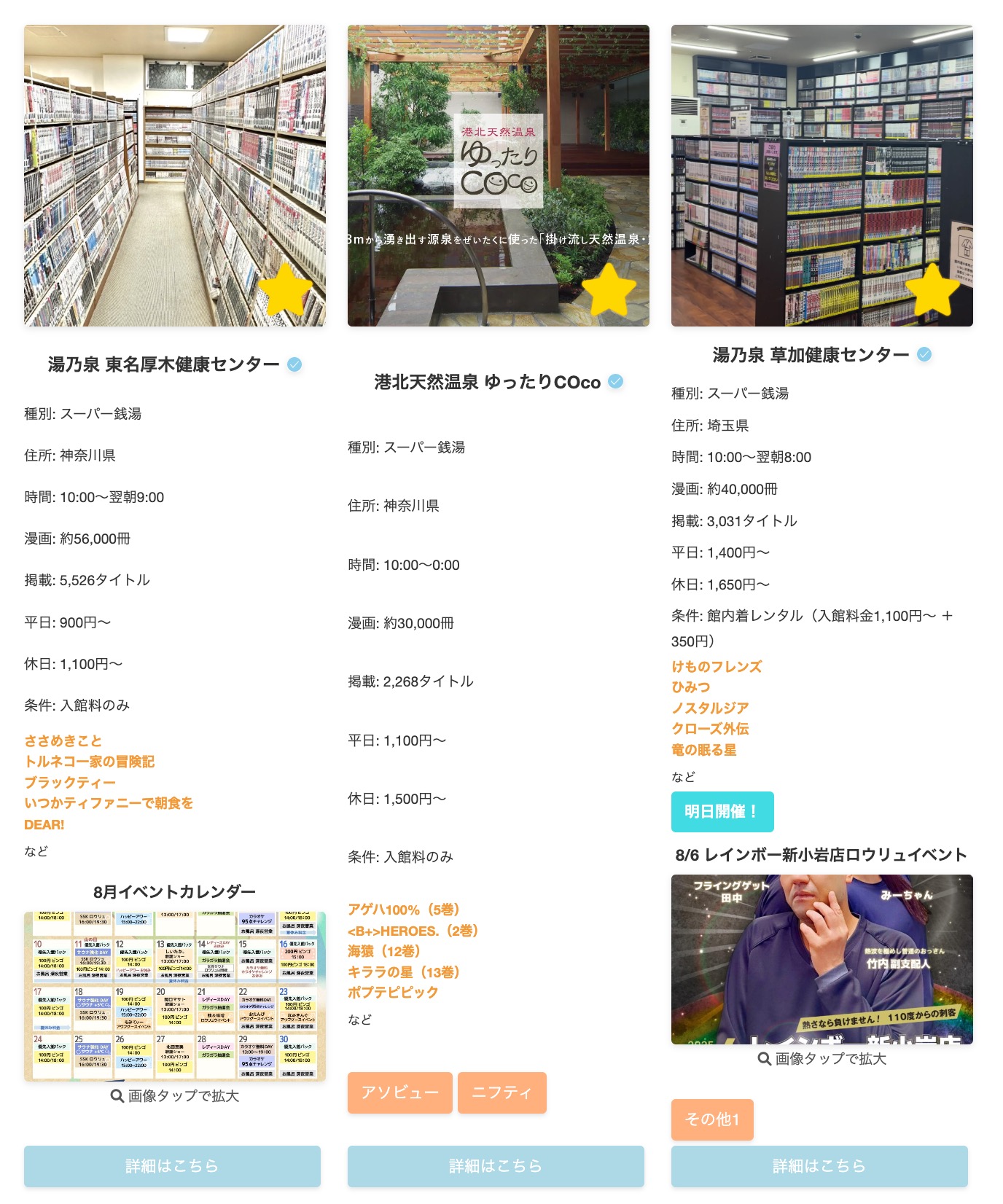The image size is (1003, 1204).
Task: Enlarge the レインボー新小岩店ロウリュイベント image
Action: click(821, 959)
